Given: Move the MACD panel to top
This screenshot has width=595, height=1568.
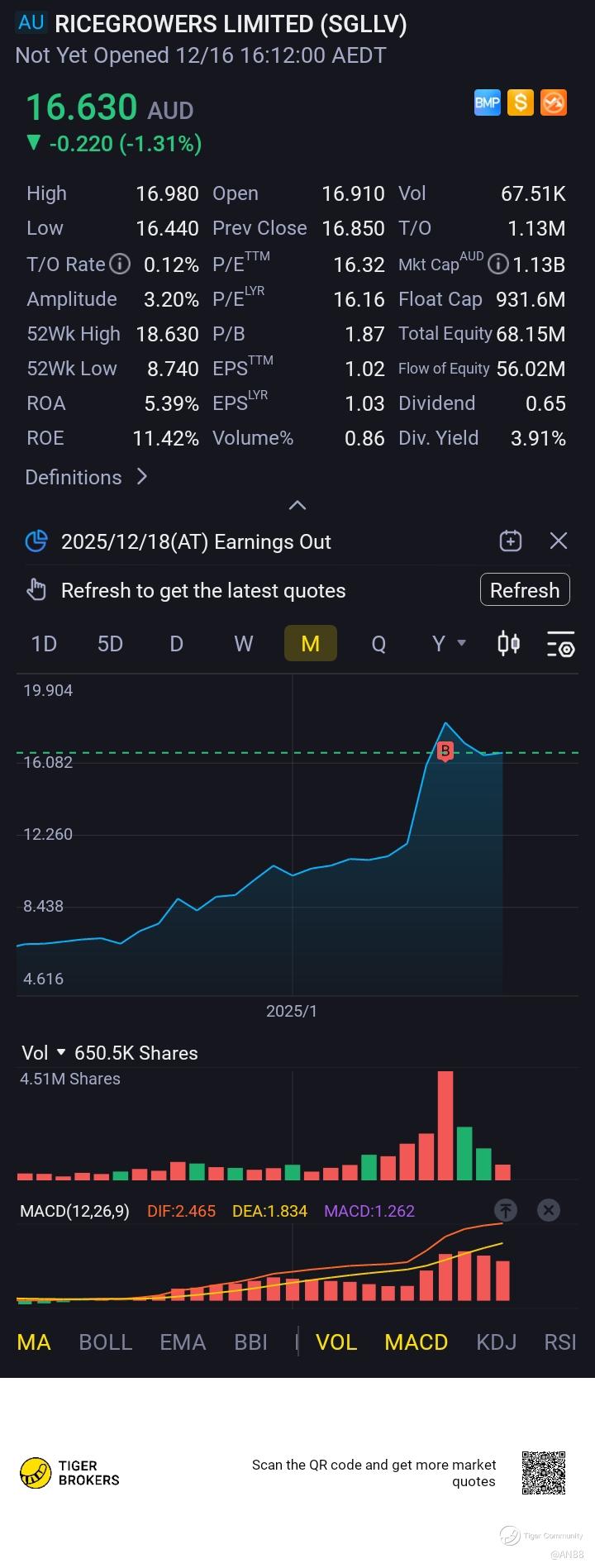Looking at the screenshot, I should point(506,1211).
